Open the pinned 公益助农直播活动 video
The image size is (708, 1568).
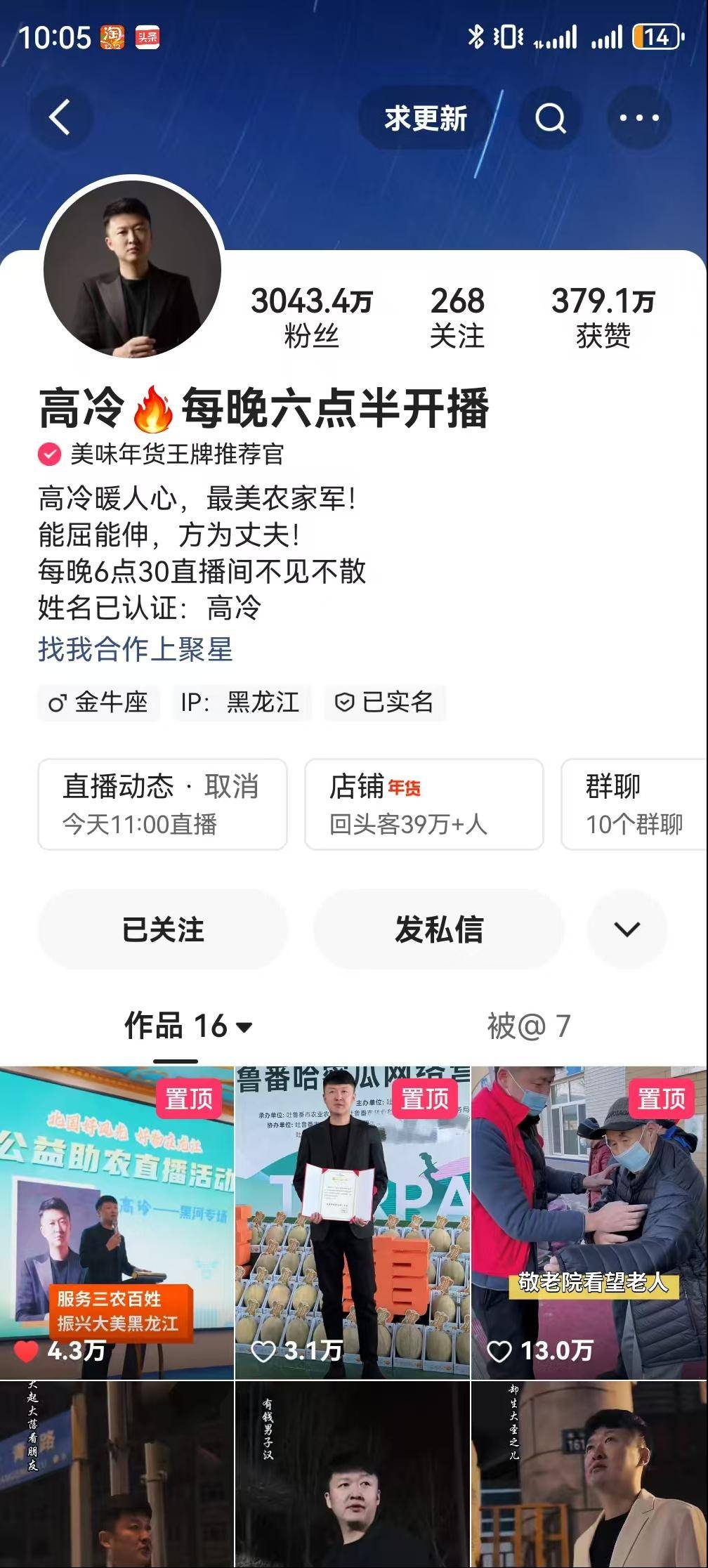coord(117,1222)
